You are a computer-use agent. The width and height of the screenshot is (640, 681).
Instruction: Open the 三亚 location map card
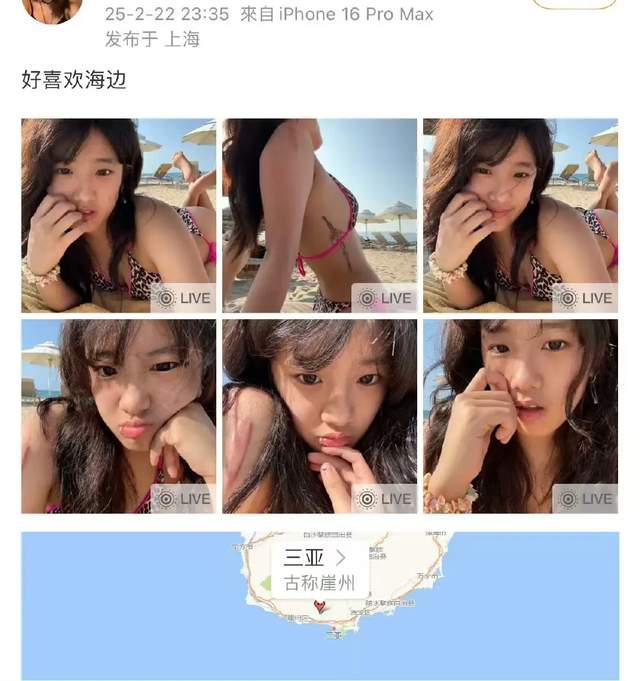pos(313,571)
